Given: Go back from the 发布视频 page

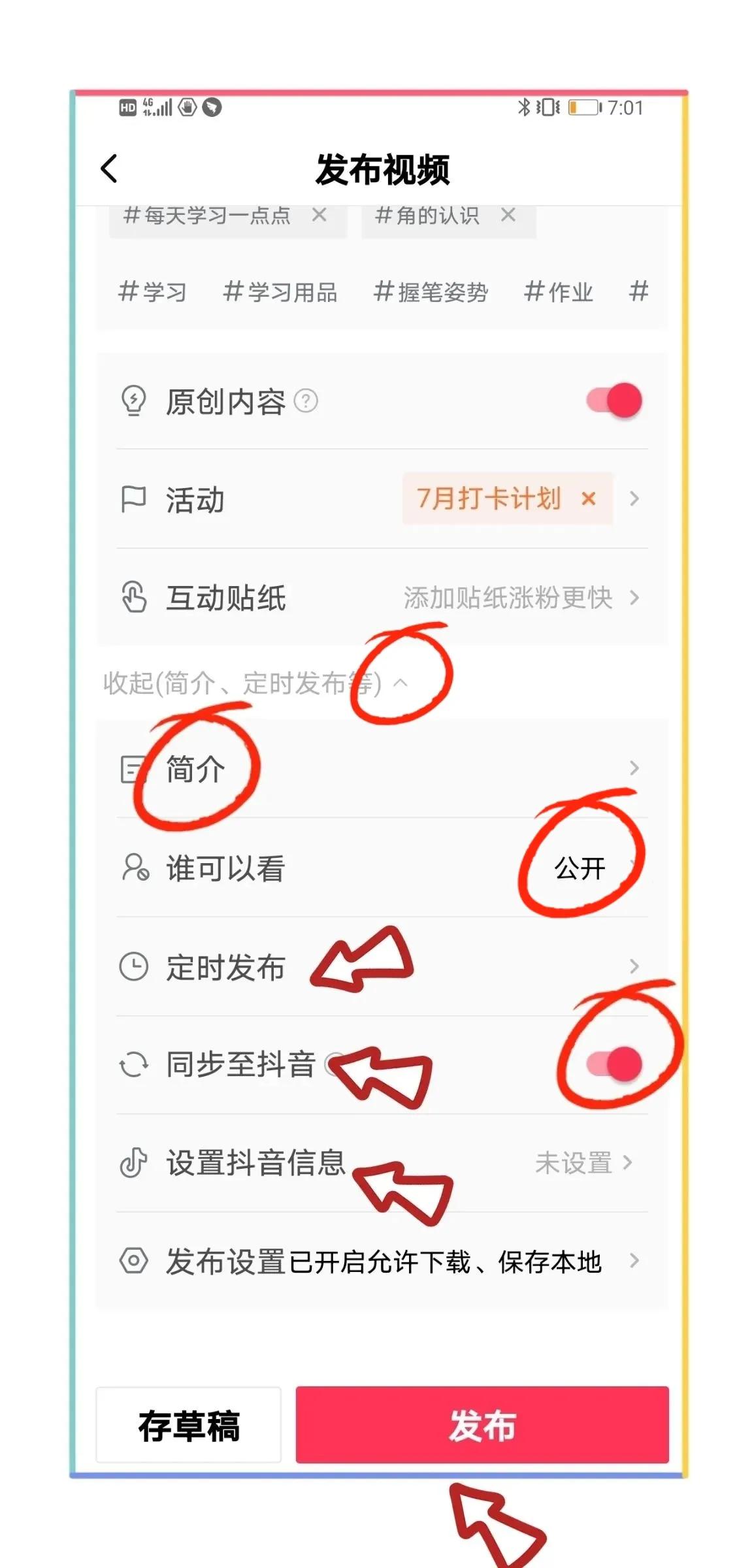Looking at the screenshot, I should pyautogui.click(x=109, y=169).
